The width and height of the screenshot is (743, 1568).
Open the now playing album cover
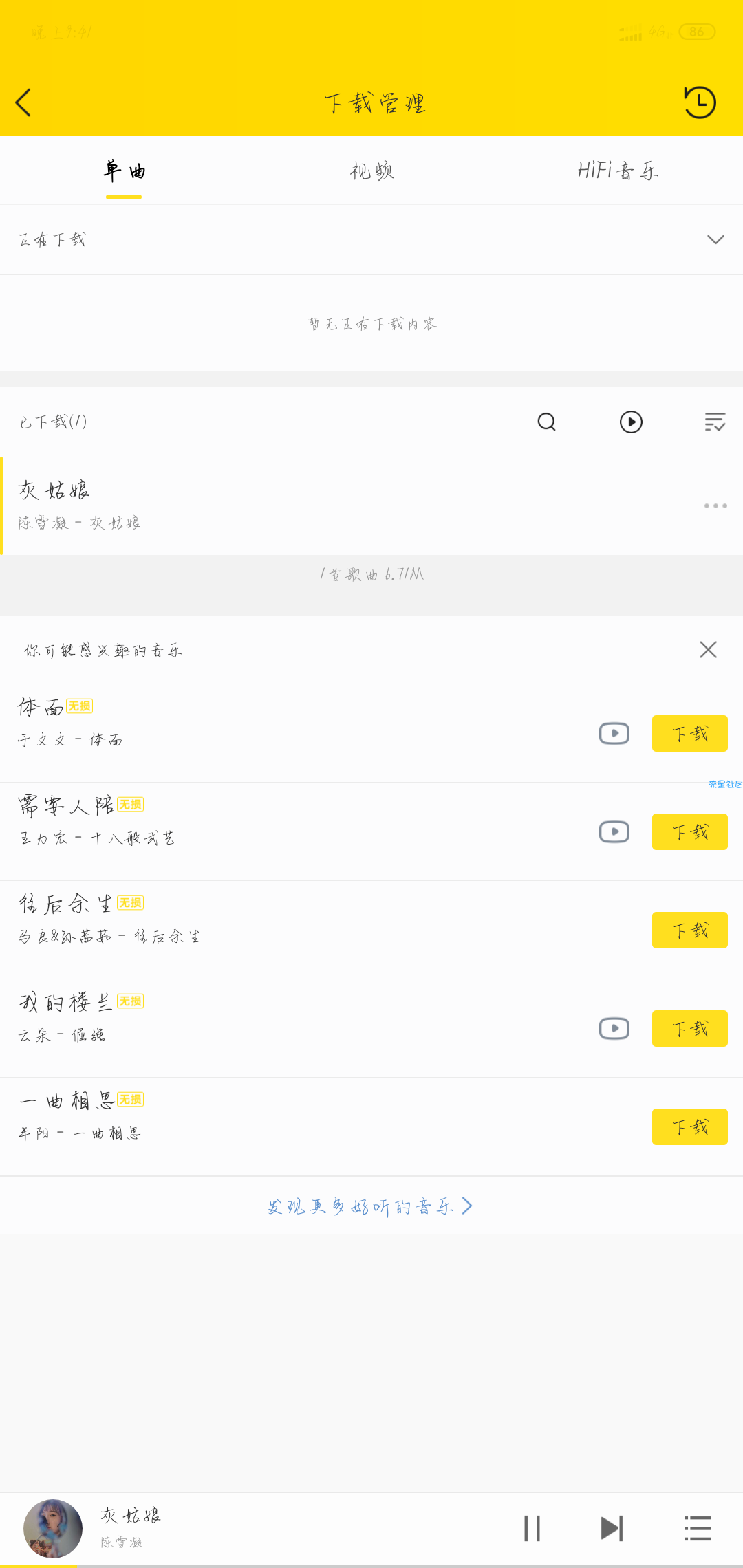pos(53,1529)
